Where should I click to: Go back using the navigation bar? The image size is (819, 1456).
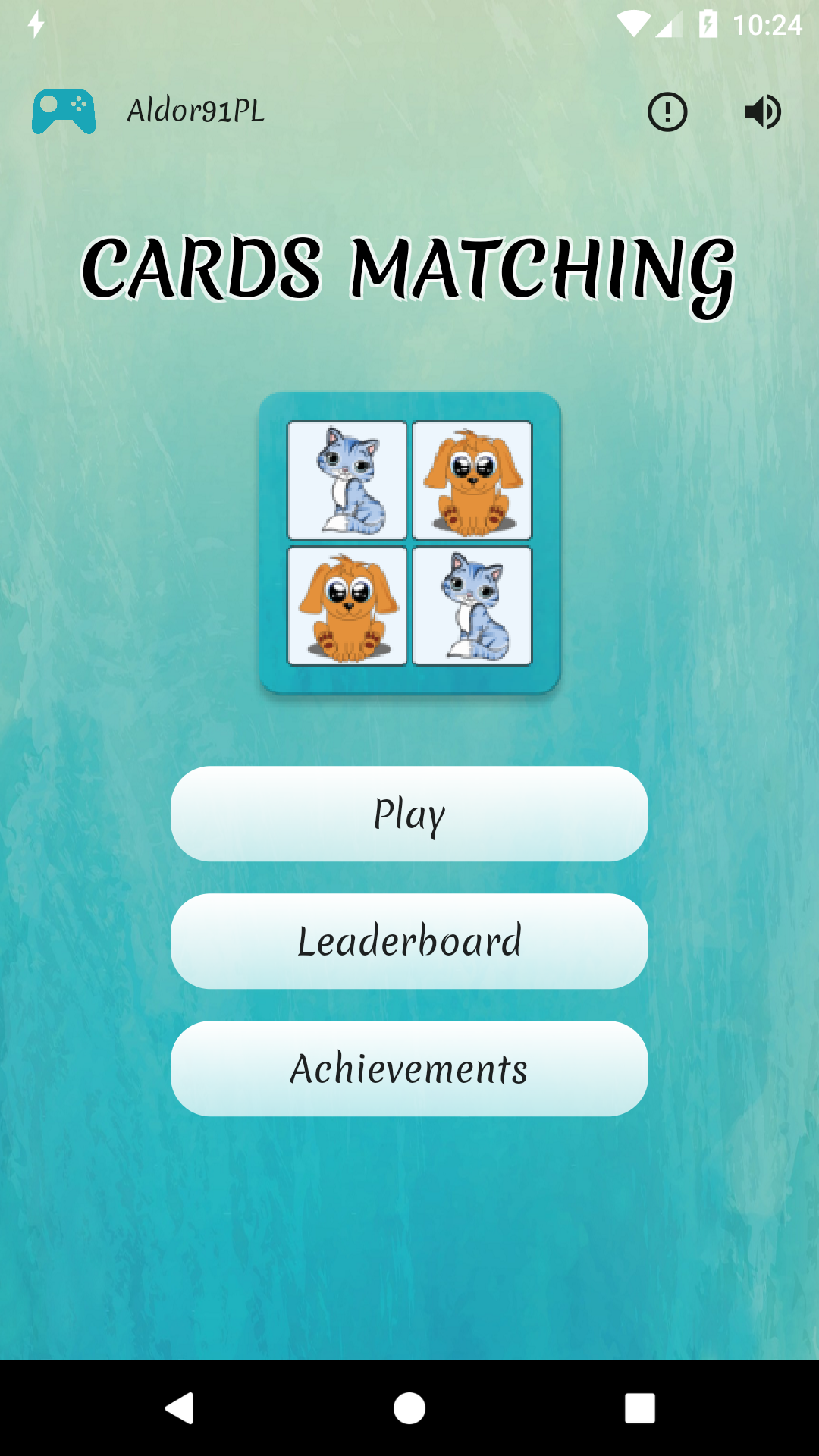(180, 1408)
